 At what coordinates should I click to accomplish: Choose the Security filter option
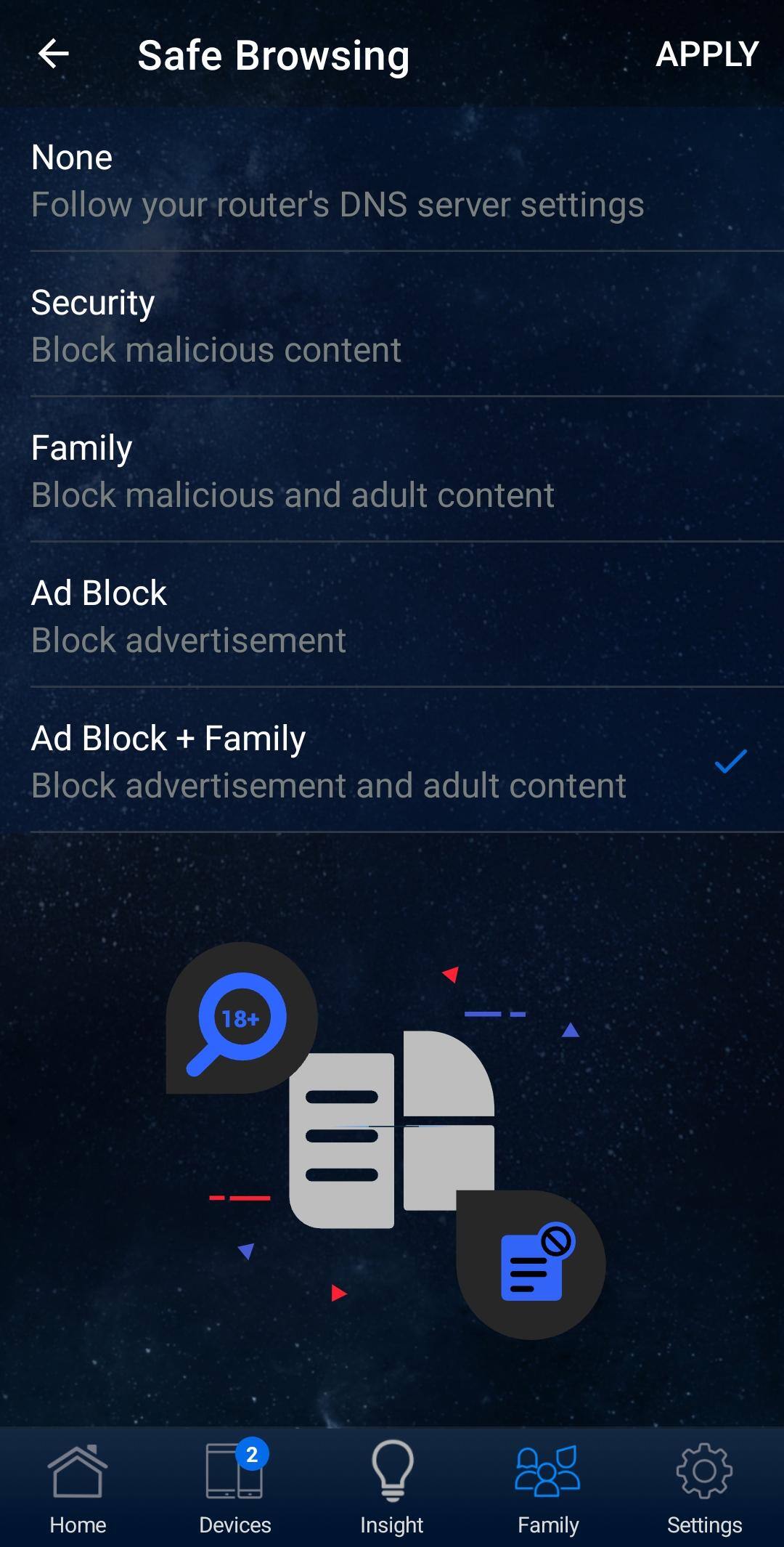point(392,325)
